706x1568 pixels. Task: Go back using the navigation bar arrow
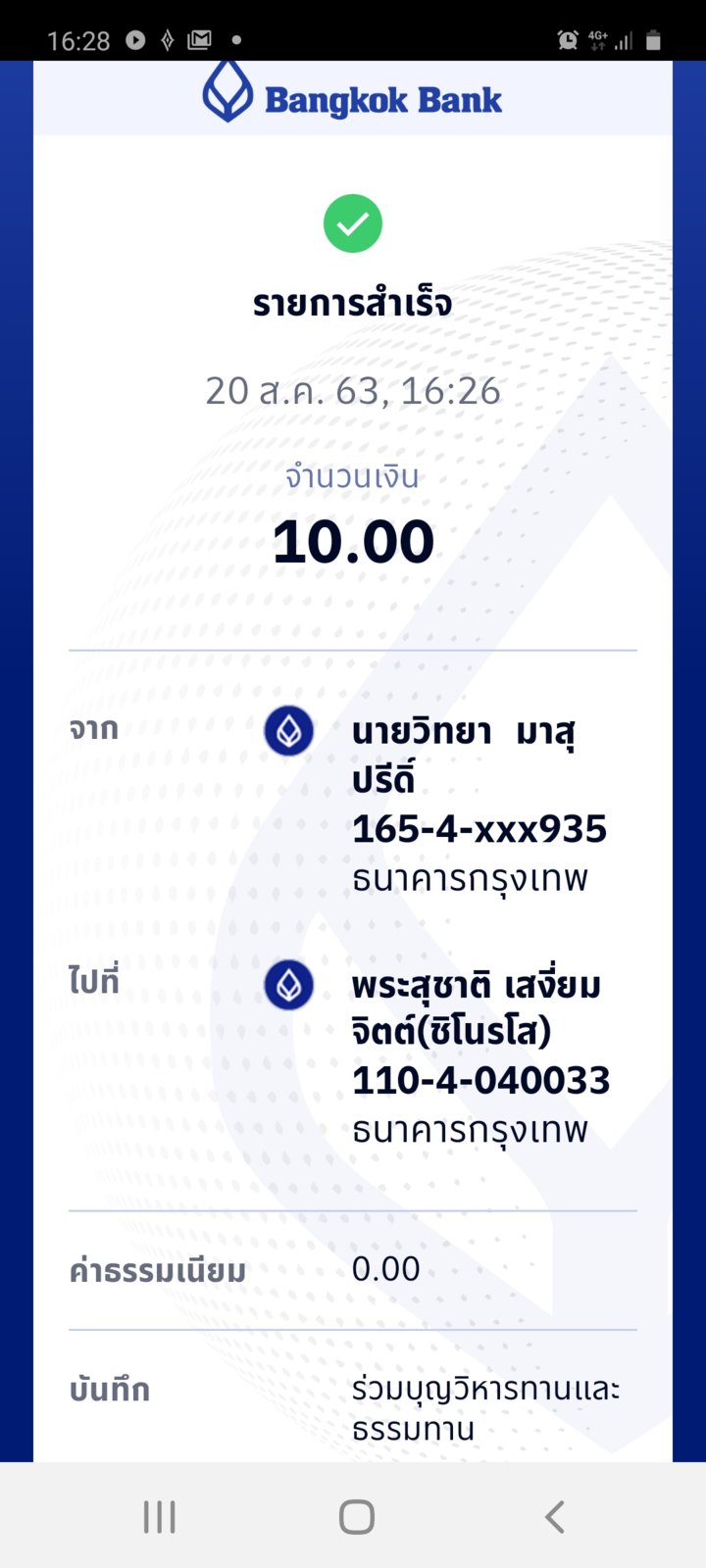[x=555, y=1516]
